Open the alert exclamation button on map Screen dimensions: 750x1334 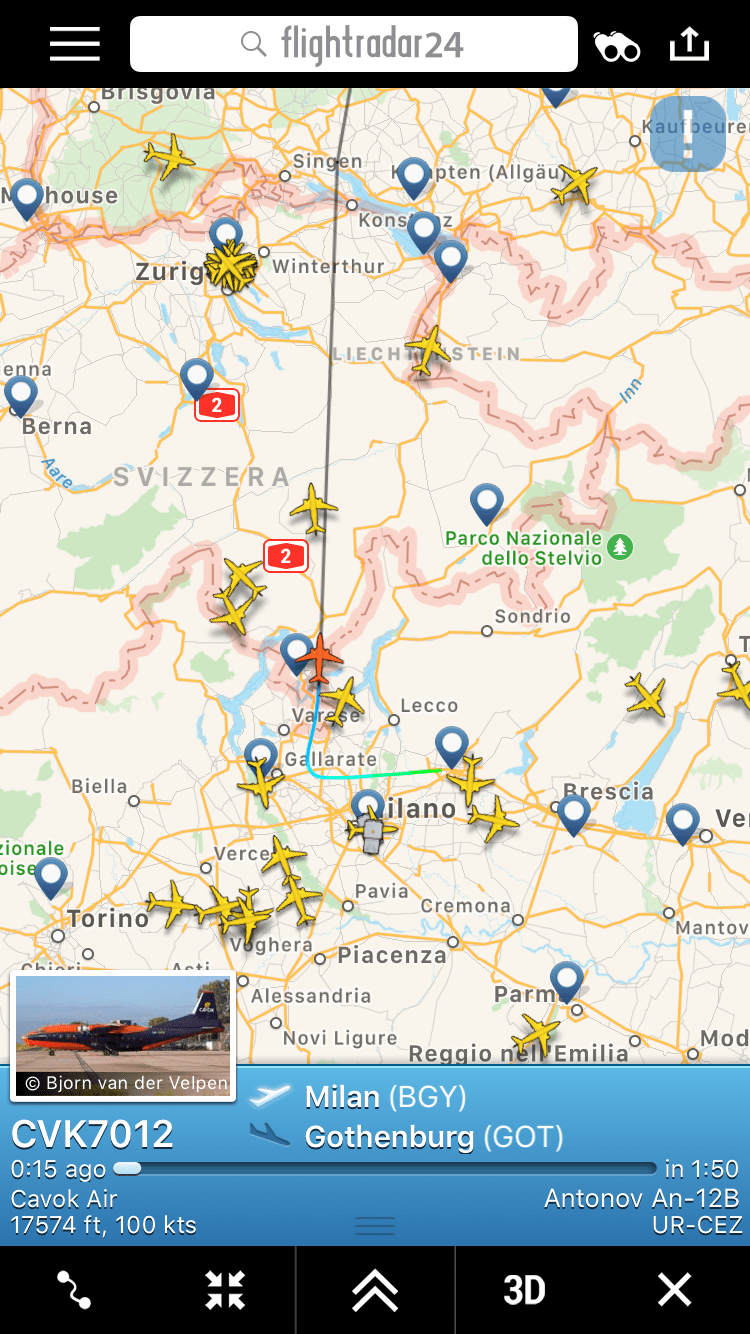688,134
